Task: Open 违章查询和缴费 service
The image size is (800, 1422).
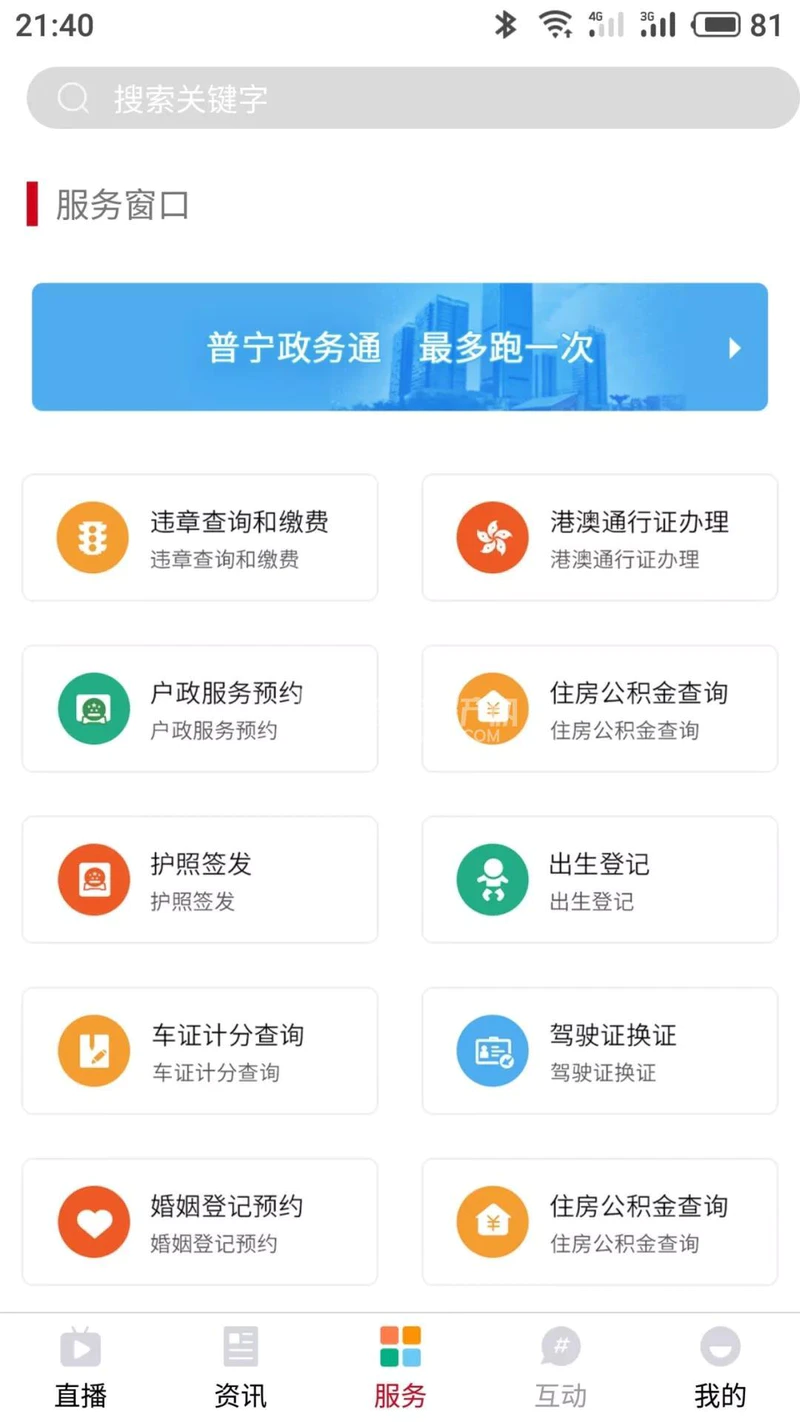Action: (200, 538)
